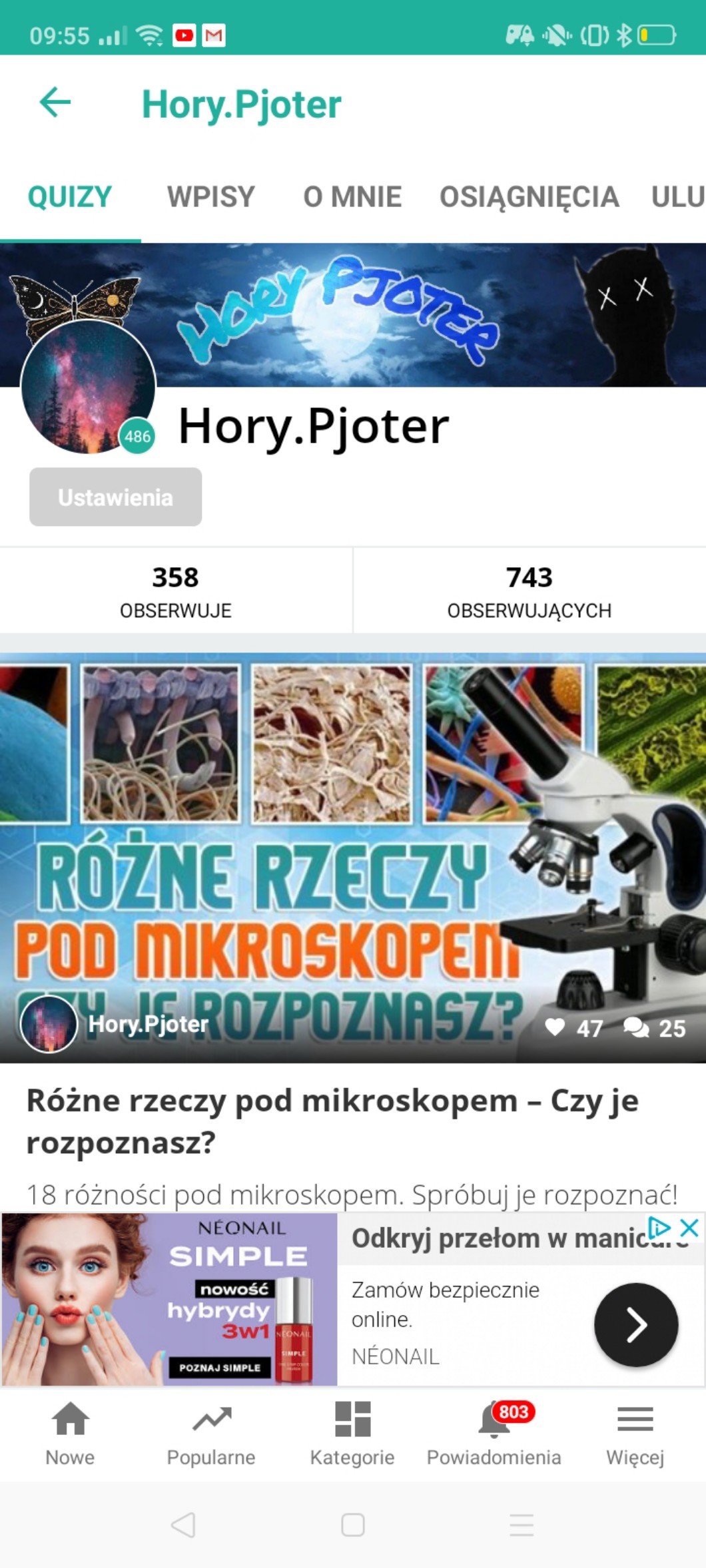Image resolution: width=706 pixels, height=1568 pixels.
Task: View the 358 Obserwuje list
Action: click(176, 591)
